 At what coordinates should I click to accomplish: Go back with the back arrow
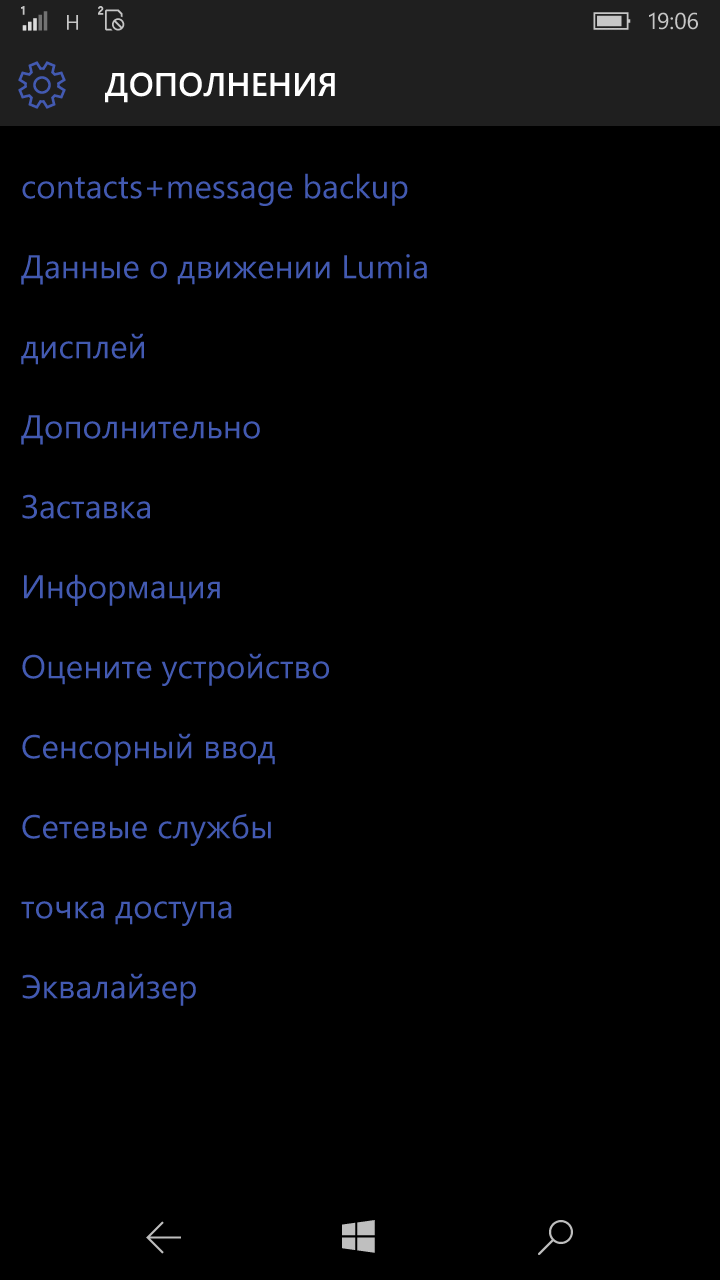164,1238
